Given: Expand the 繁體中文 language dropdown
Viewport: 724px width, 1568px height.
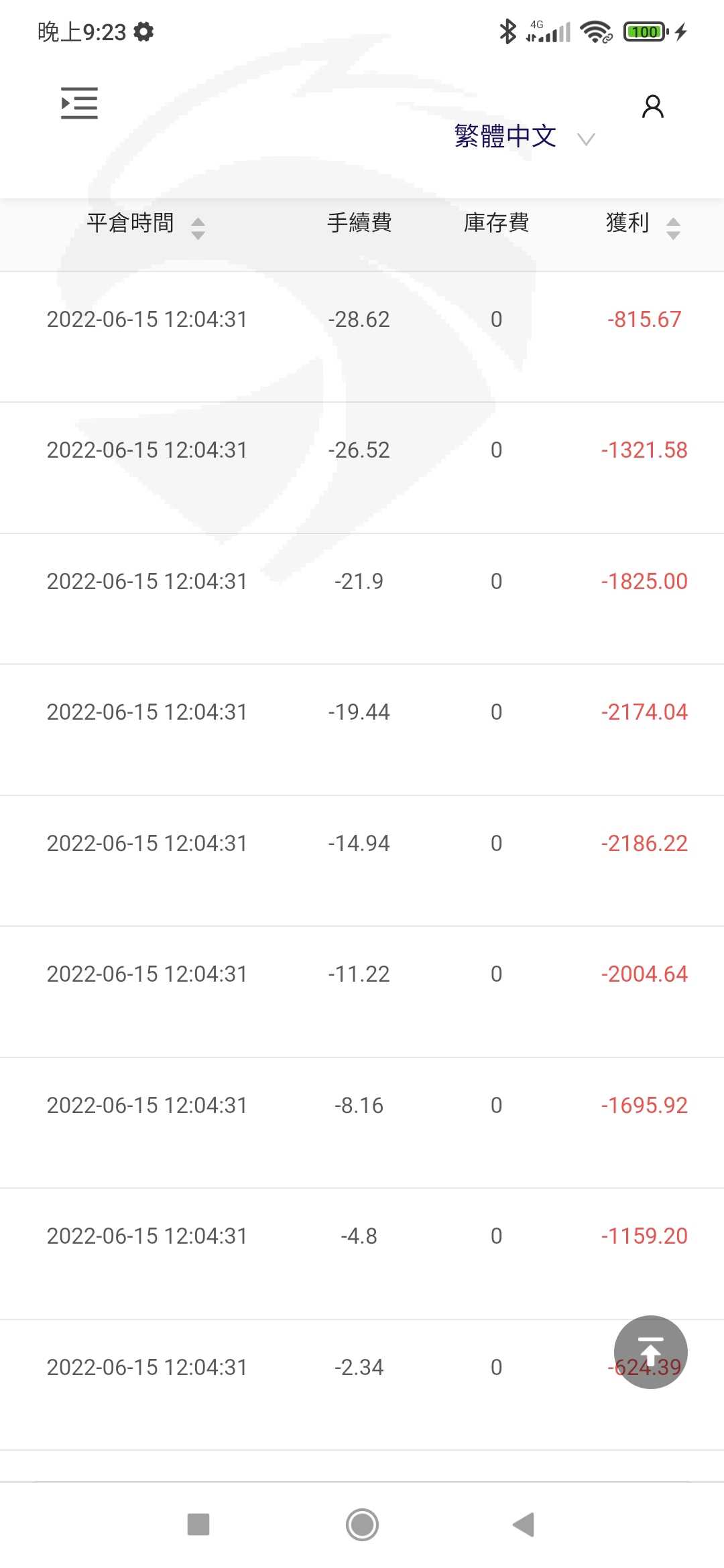Looking at the screenshot, I should tap(524, 137).
